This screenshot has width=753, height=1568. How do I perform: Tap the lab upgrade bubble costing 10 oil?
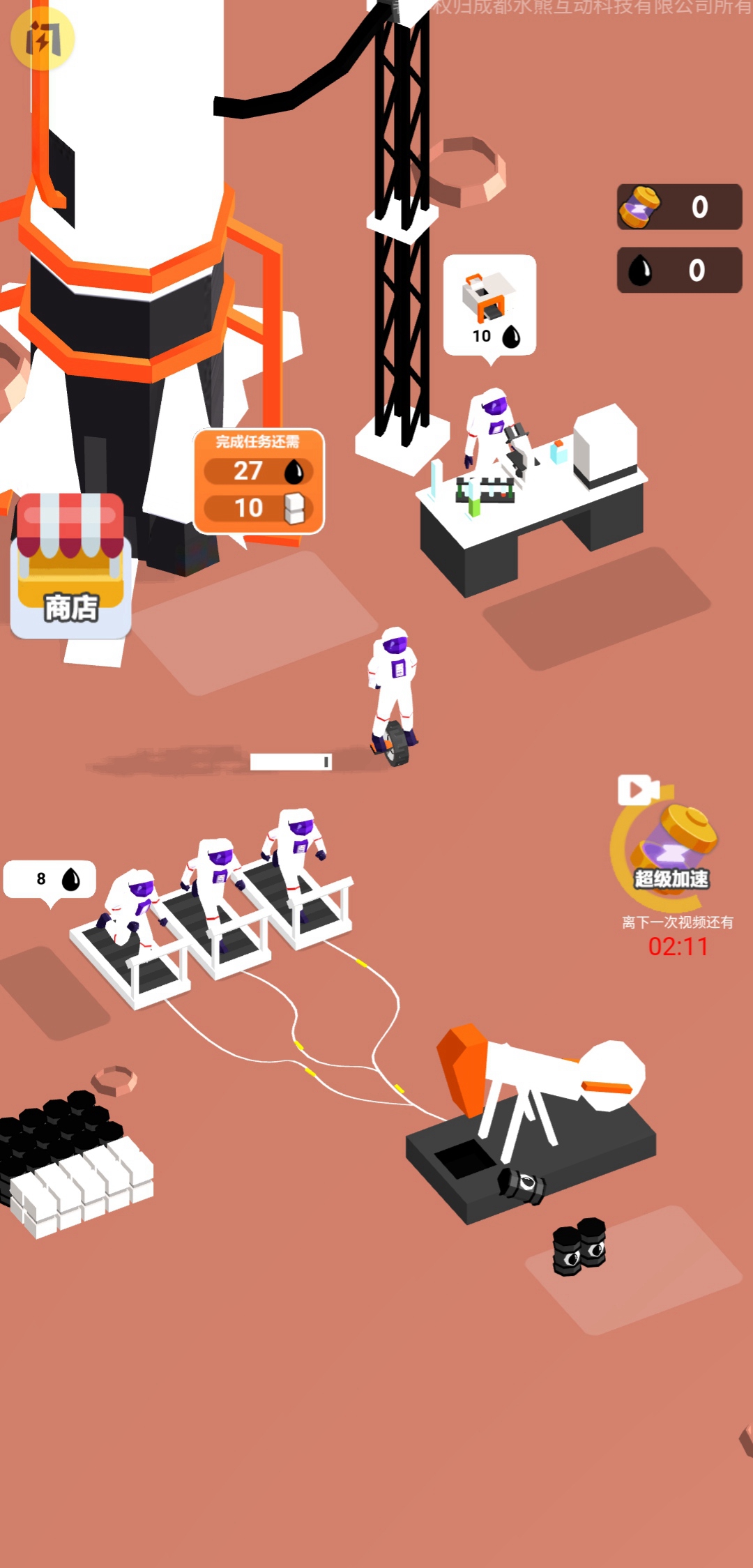(490, 305)
